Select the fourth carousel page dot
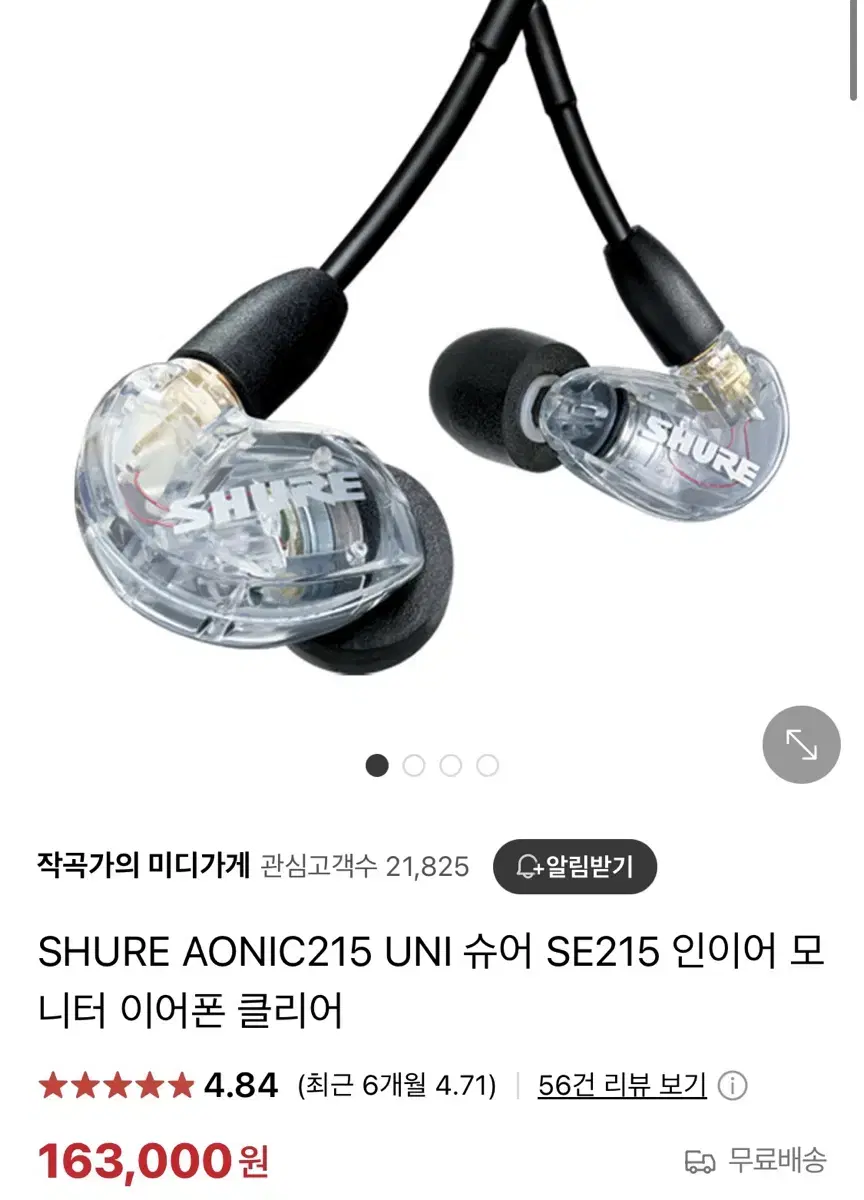Image resolution: width=864 pixels, height=1200 pixels. tap(487, 764)
